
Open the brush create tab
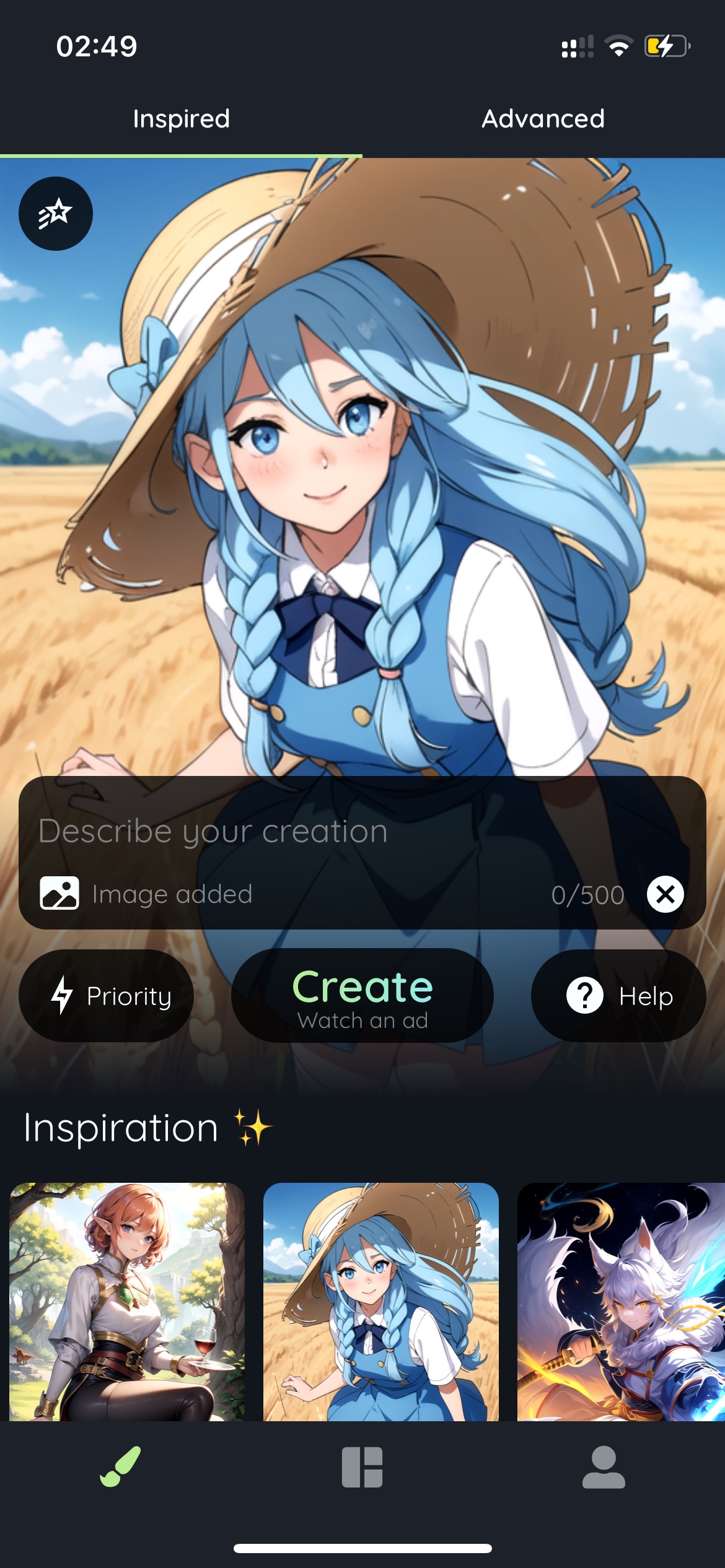click(x=120, y=1466)
